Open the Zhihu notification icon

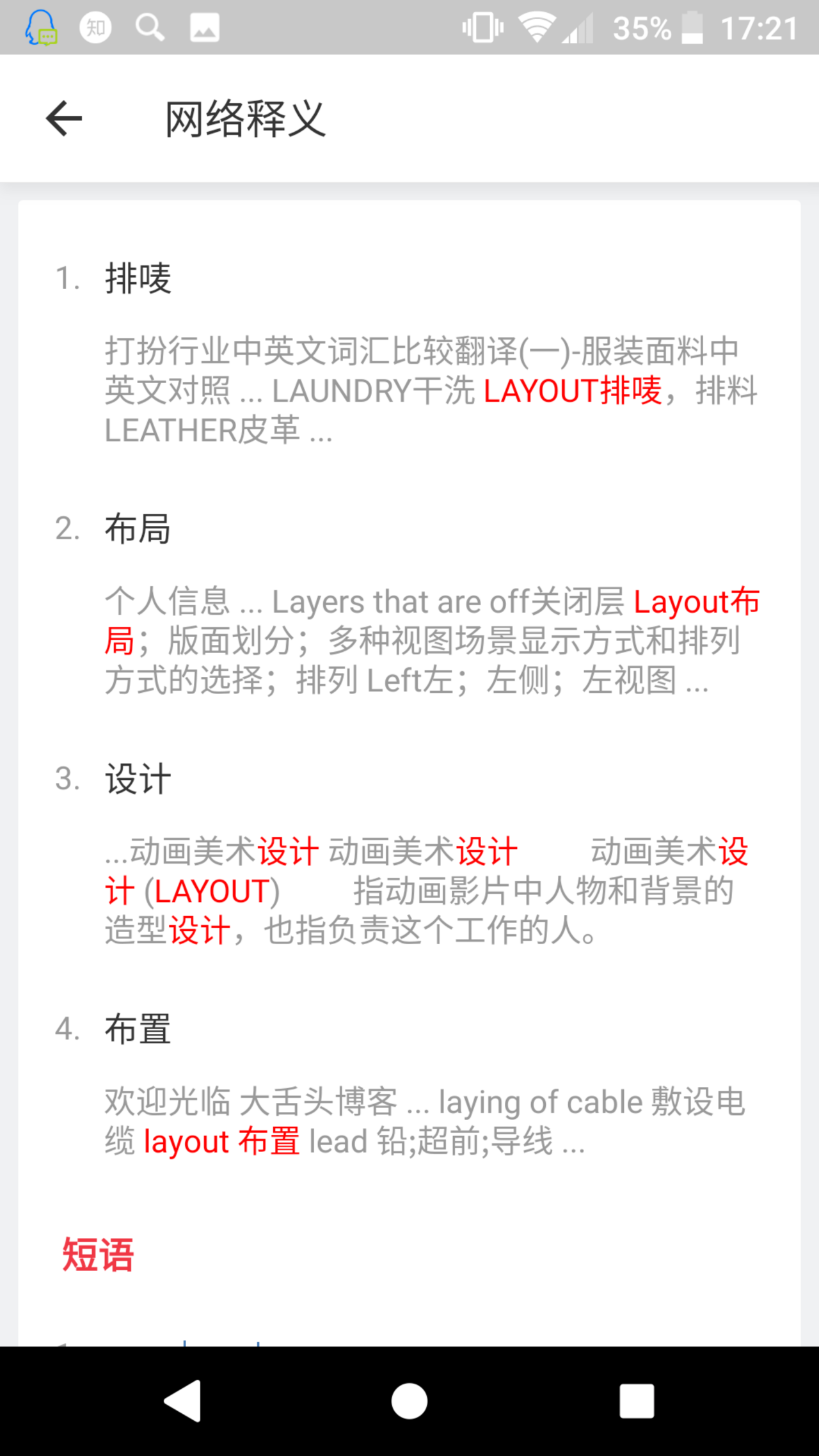(x=95, y=27)
